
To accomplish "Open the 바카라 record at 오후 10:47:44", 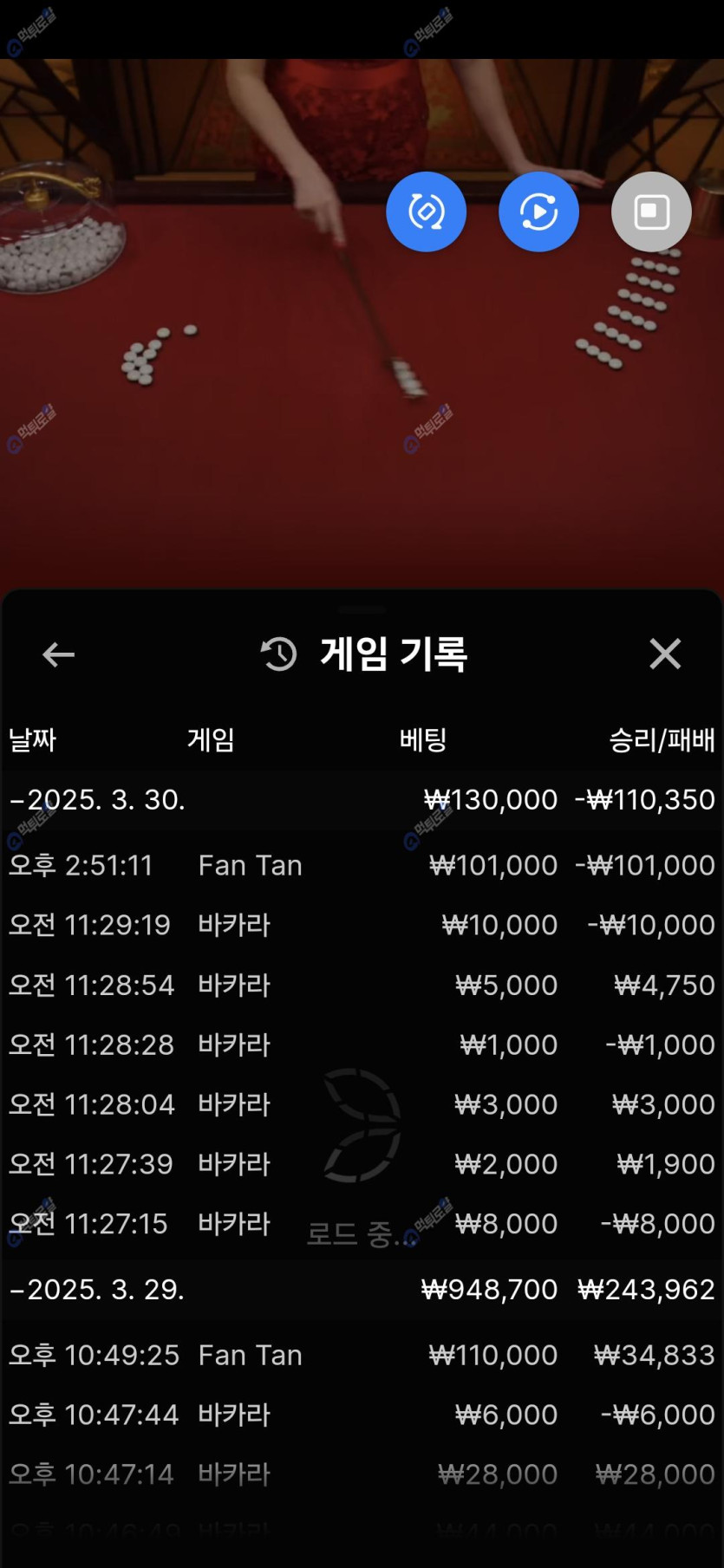I will pos(362,1415).
